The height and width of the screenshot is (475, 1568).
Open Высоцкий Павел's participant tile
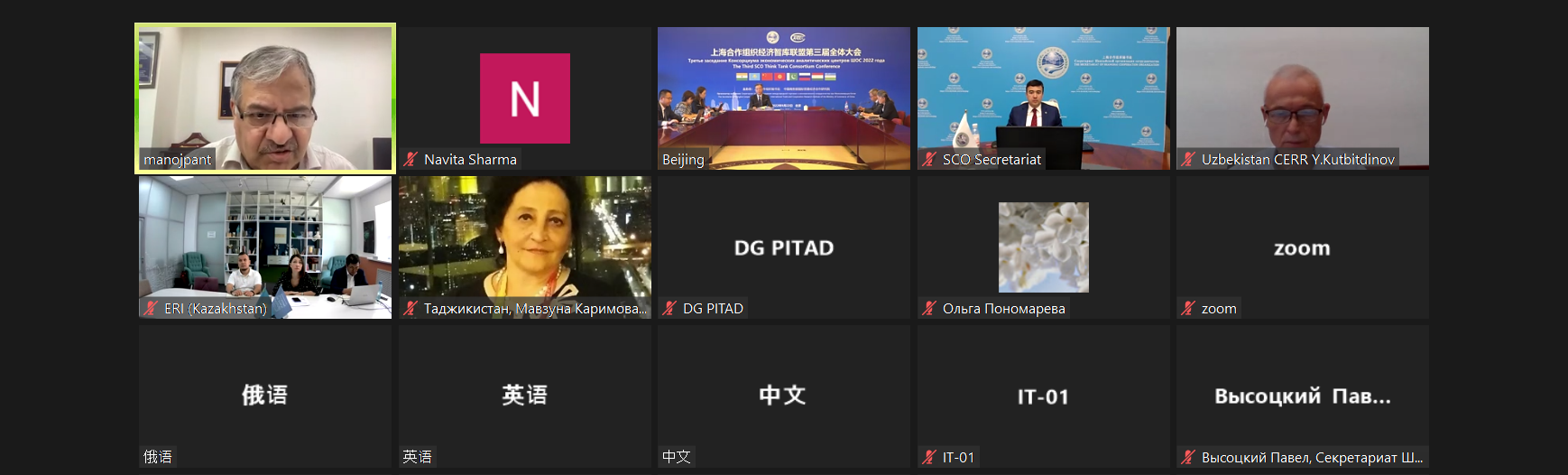pyautogui.click(x=1302, y=396)
